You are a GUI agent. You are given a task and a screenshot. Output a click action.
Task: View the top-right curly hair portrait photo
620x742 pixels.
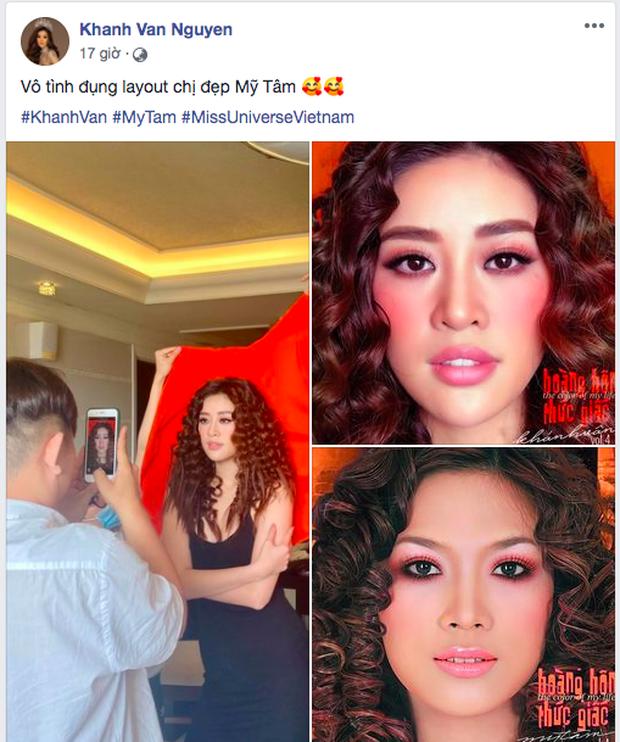[x=464, y=292]
